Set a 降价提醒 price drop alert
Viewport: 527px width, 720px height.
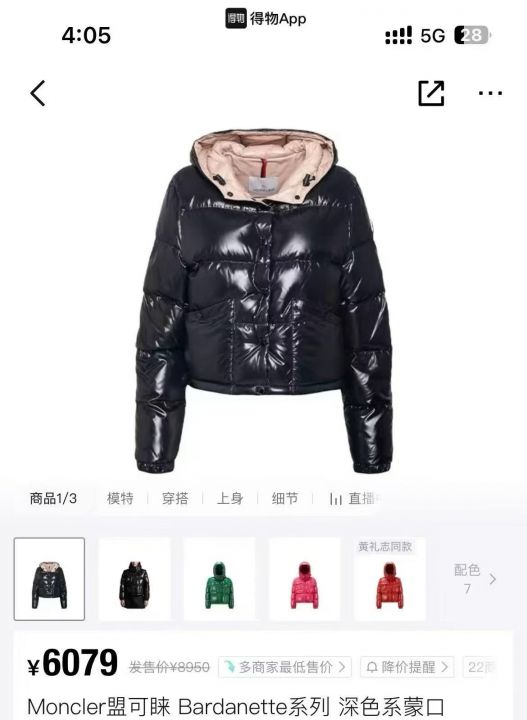point(407,667)
